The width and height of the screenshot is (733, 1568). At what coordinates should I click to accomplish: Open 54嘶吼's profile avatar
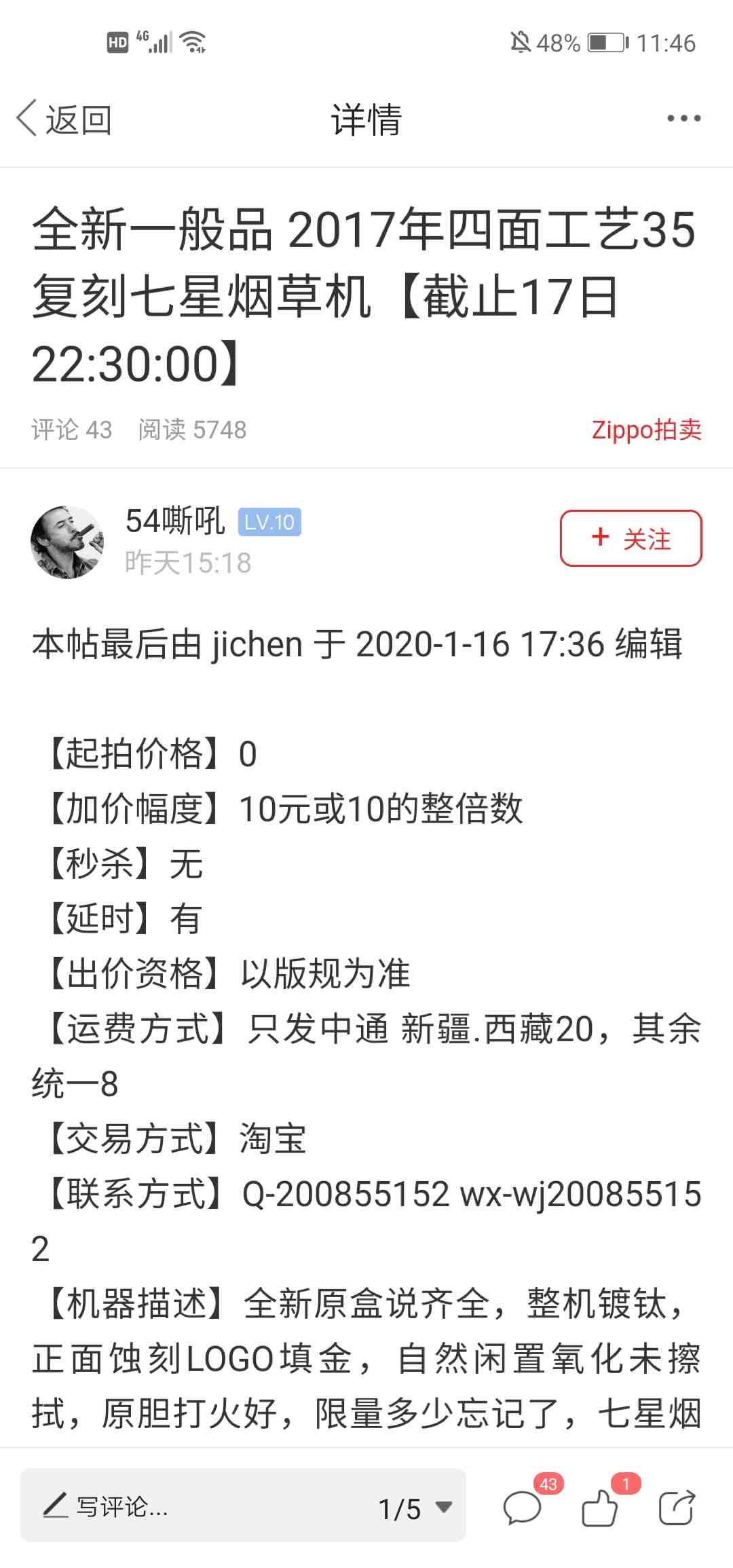pos(67,542)
